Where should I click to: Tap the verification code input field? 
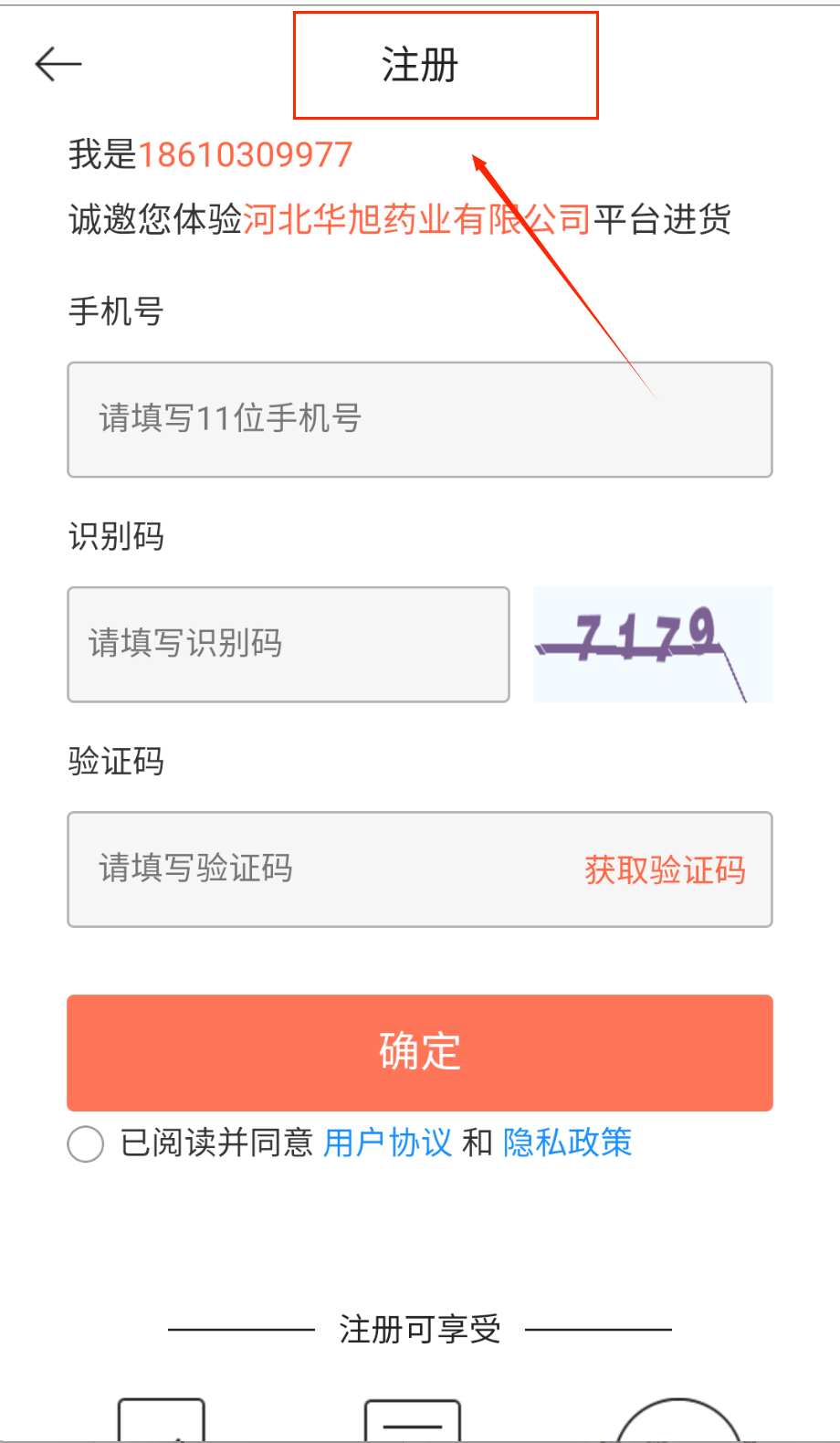pyautogui.click(x=320, y=869)
